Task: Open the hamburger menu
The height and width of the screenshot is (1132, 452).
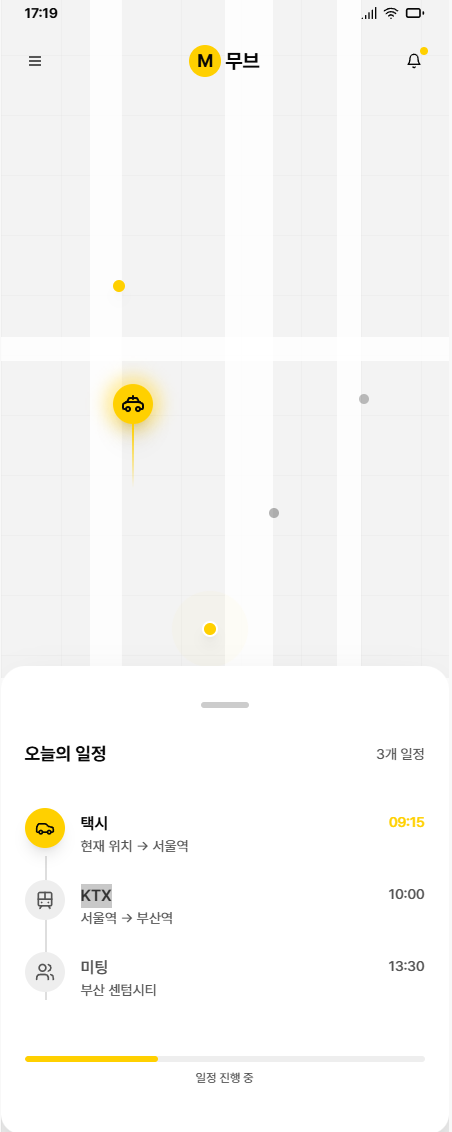Action: 35,61
